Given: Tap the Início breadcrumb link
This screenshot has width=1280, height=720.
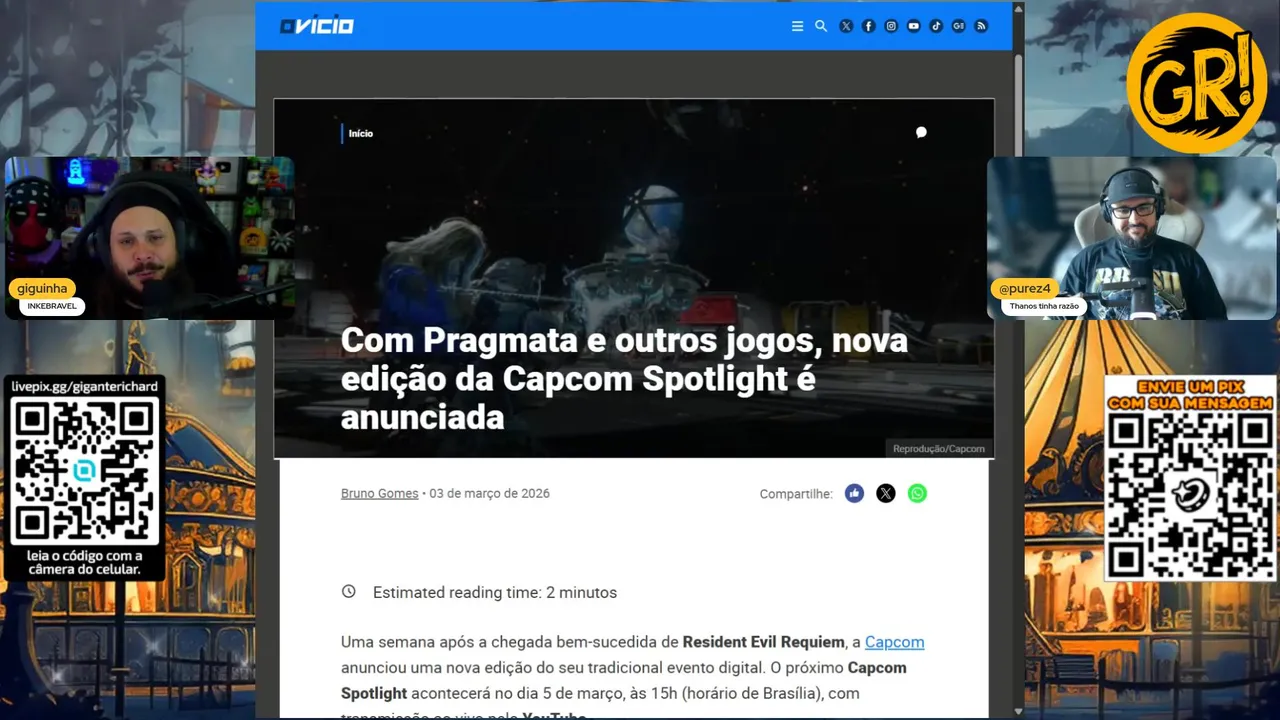Looking at the screenshot, I should point(360,133).
